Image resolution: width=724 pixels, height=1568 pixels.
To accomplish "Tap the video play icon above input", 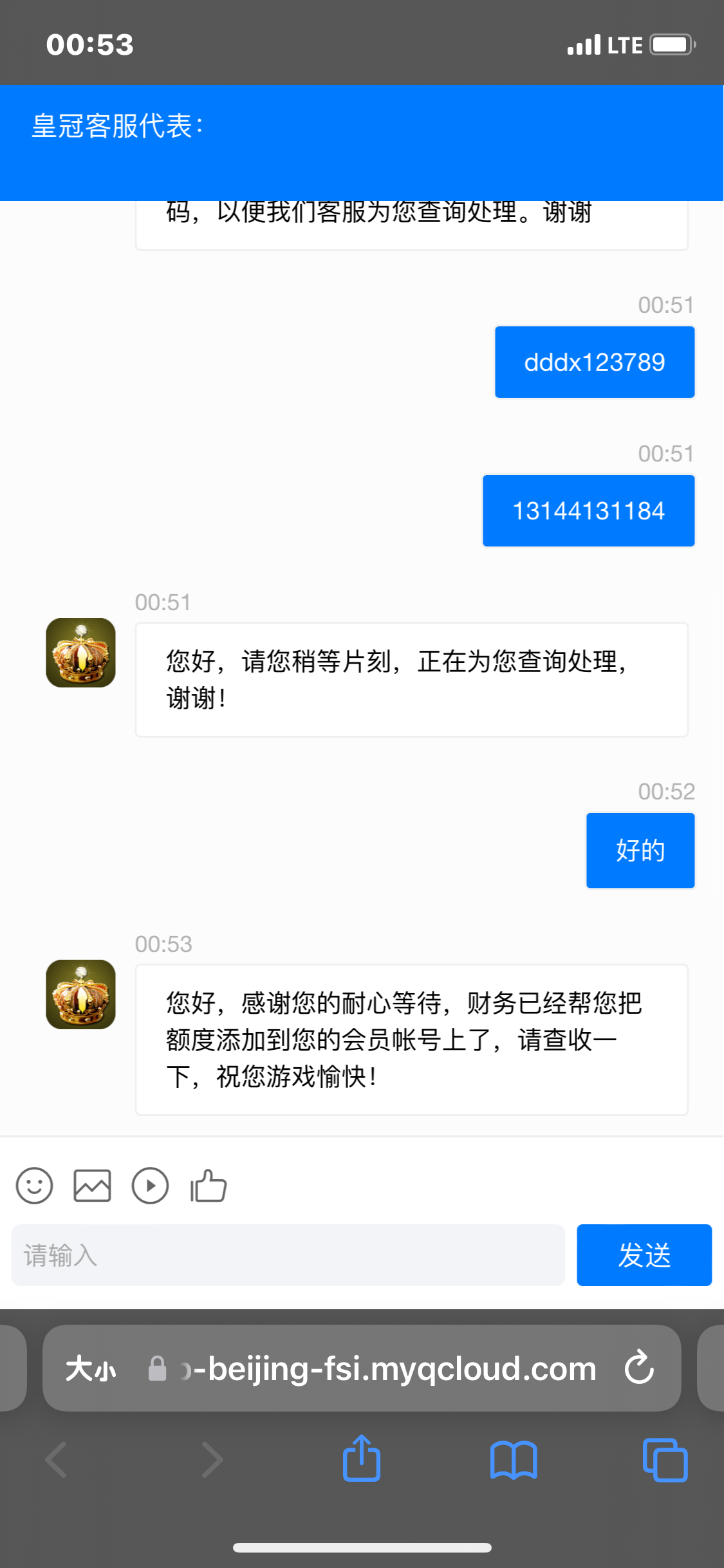I will 150,1186.
